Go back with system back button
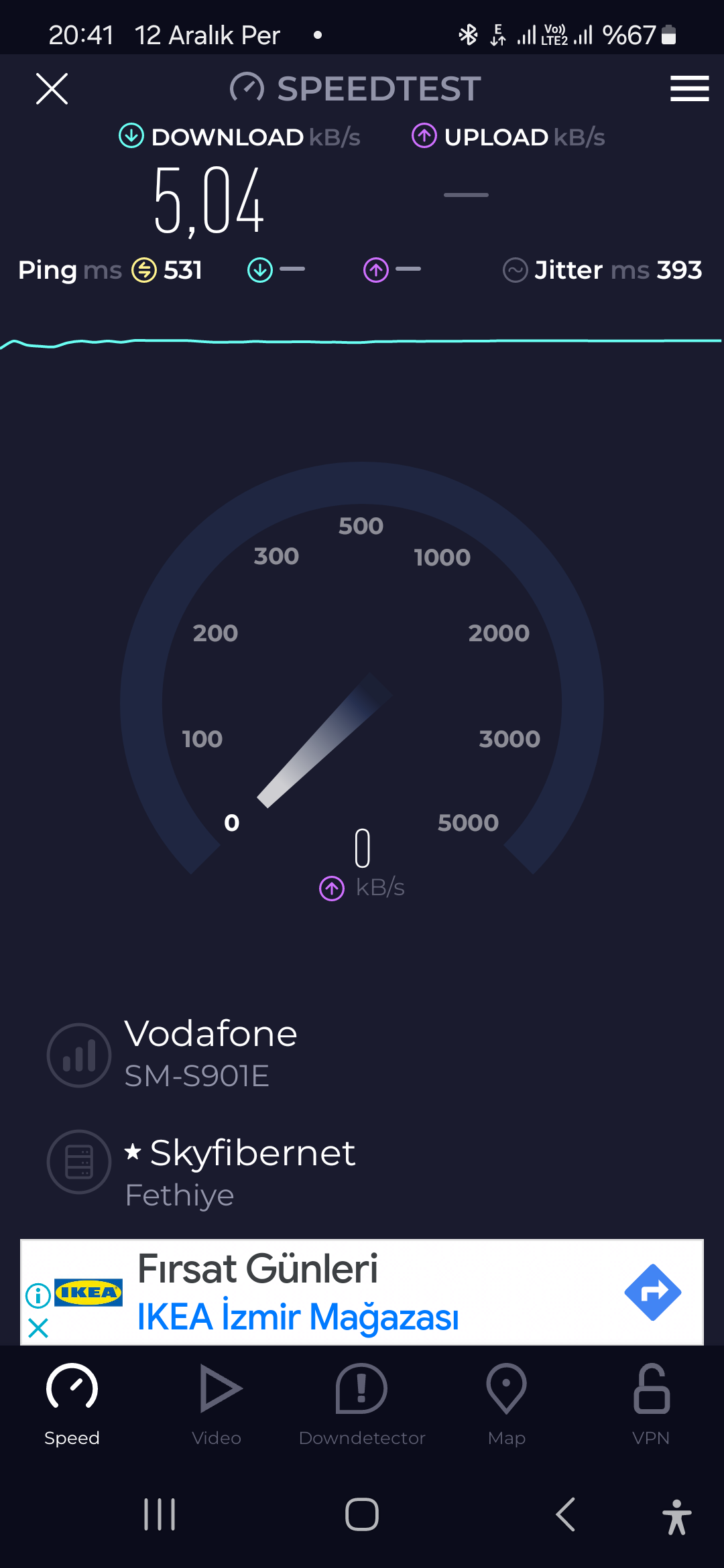 [x=566, y=1514]
